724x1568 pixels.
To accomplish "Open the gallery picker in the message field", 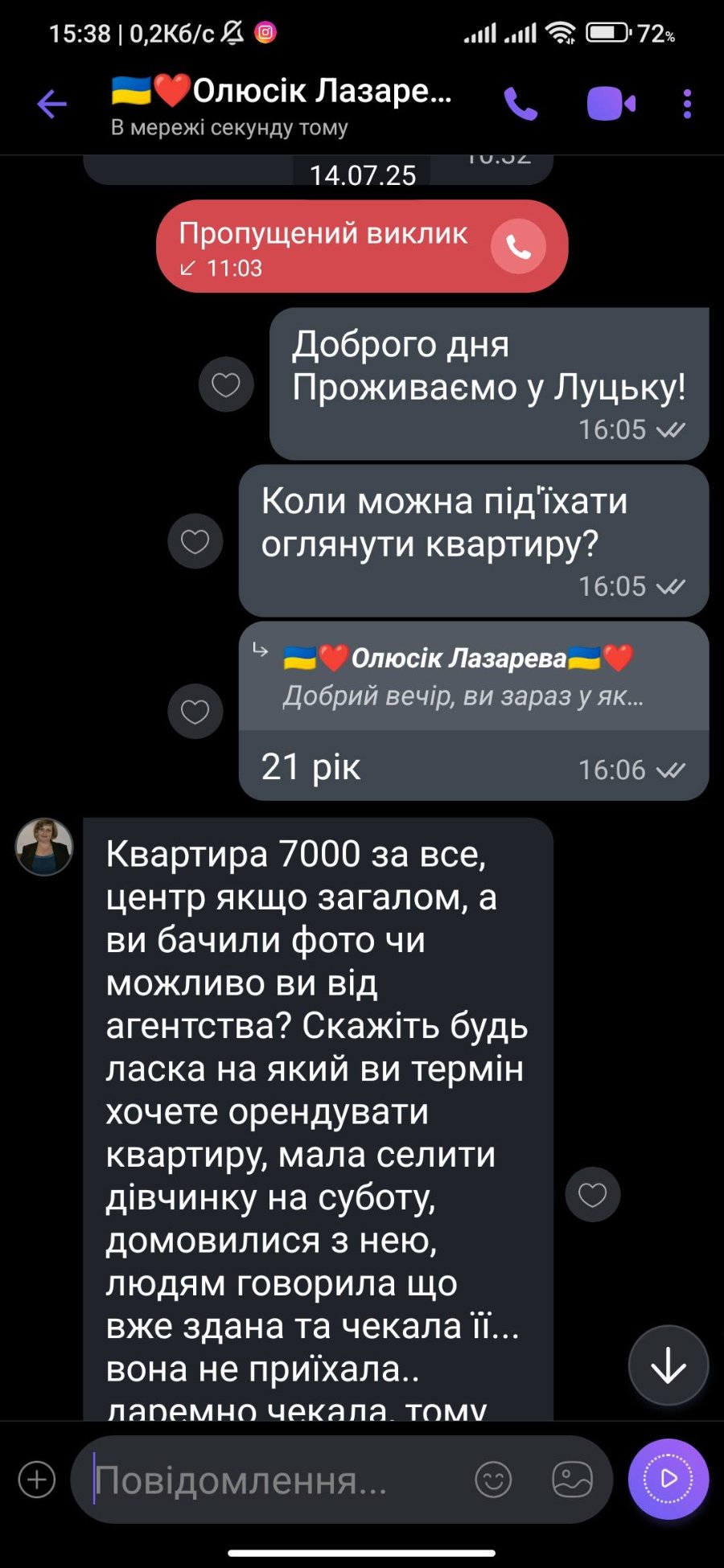I will tap(572, 1480).
